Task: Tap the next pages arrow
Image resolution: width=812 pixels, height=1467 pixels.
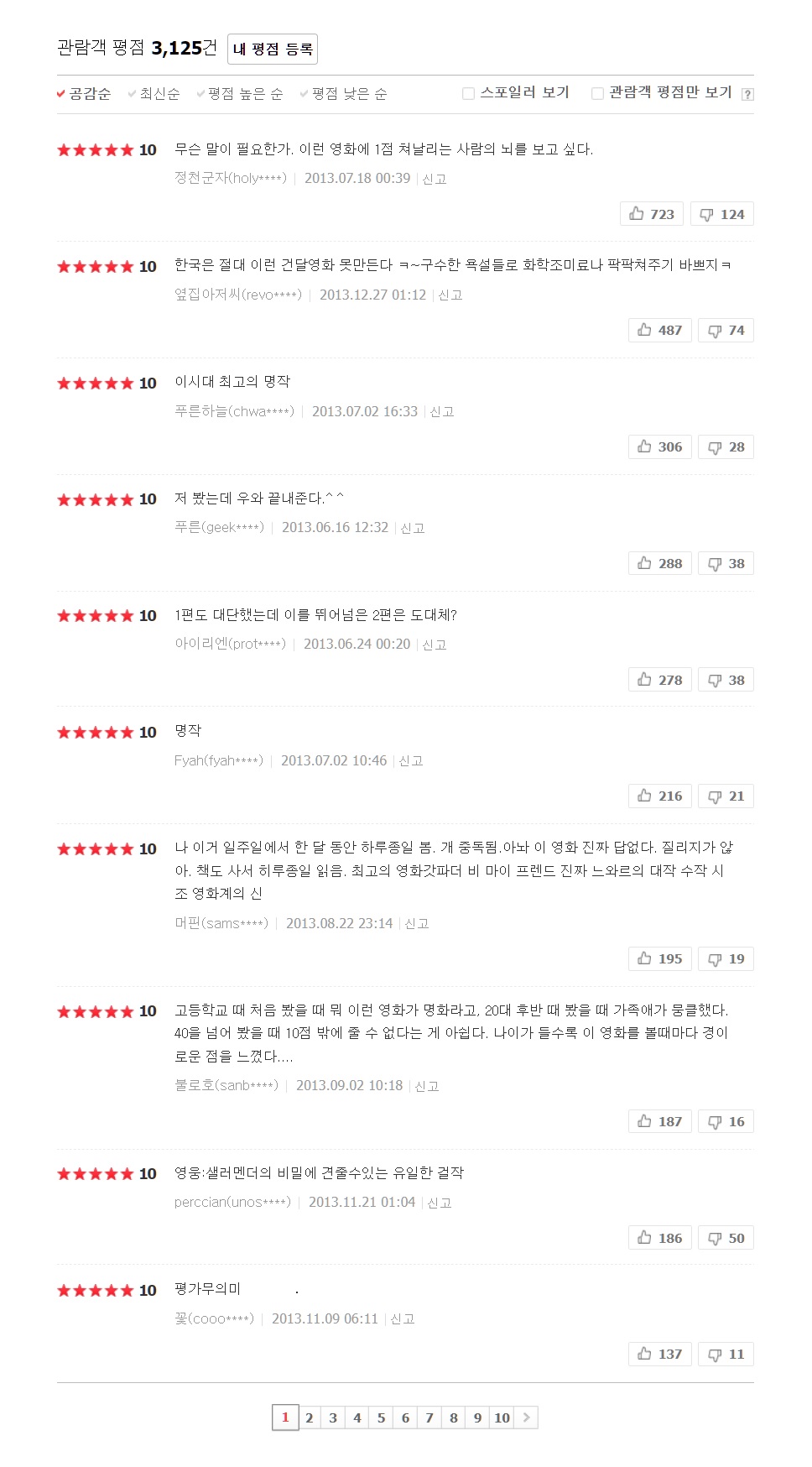Action: 526,1417
